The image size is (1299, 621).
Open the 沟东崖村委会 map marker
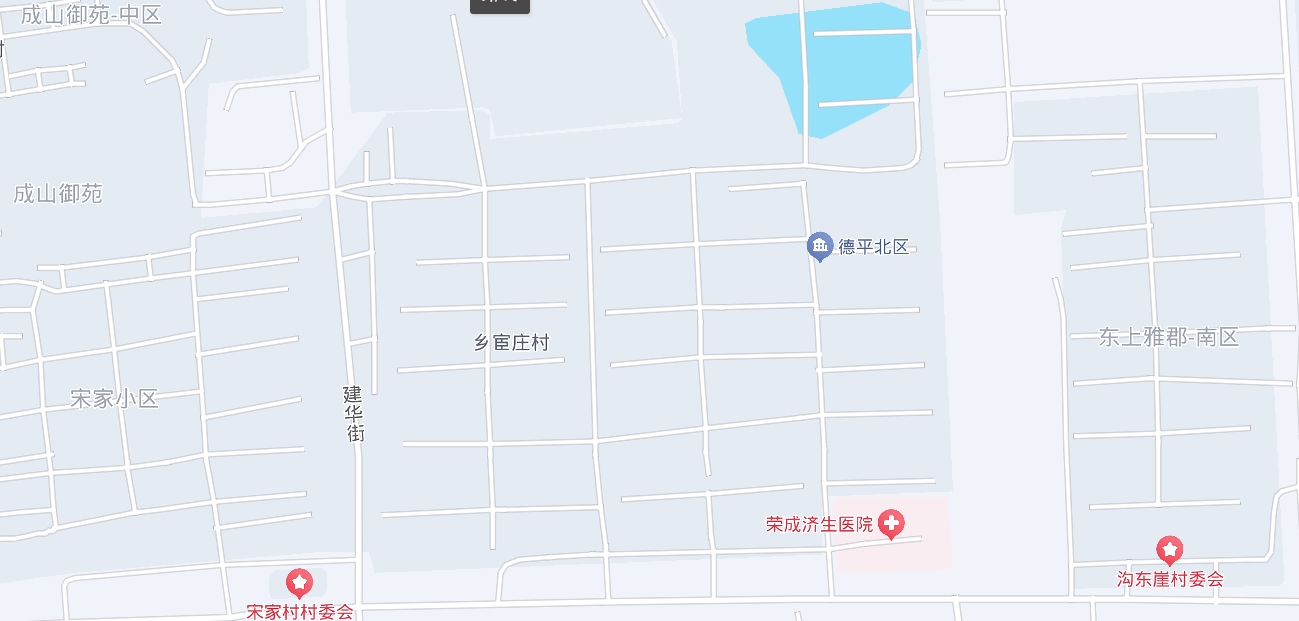tap(1169, 550)
